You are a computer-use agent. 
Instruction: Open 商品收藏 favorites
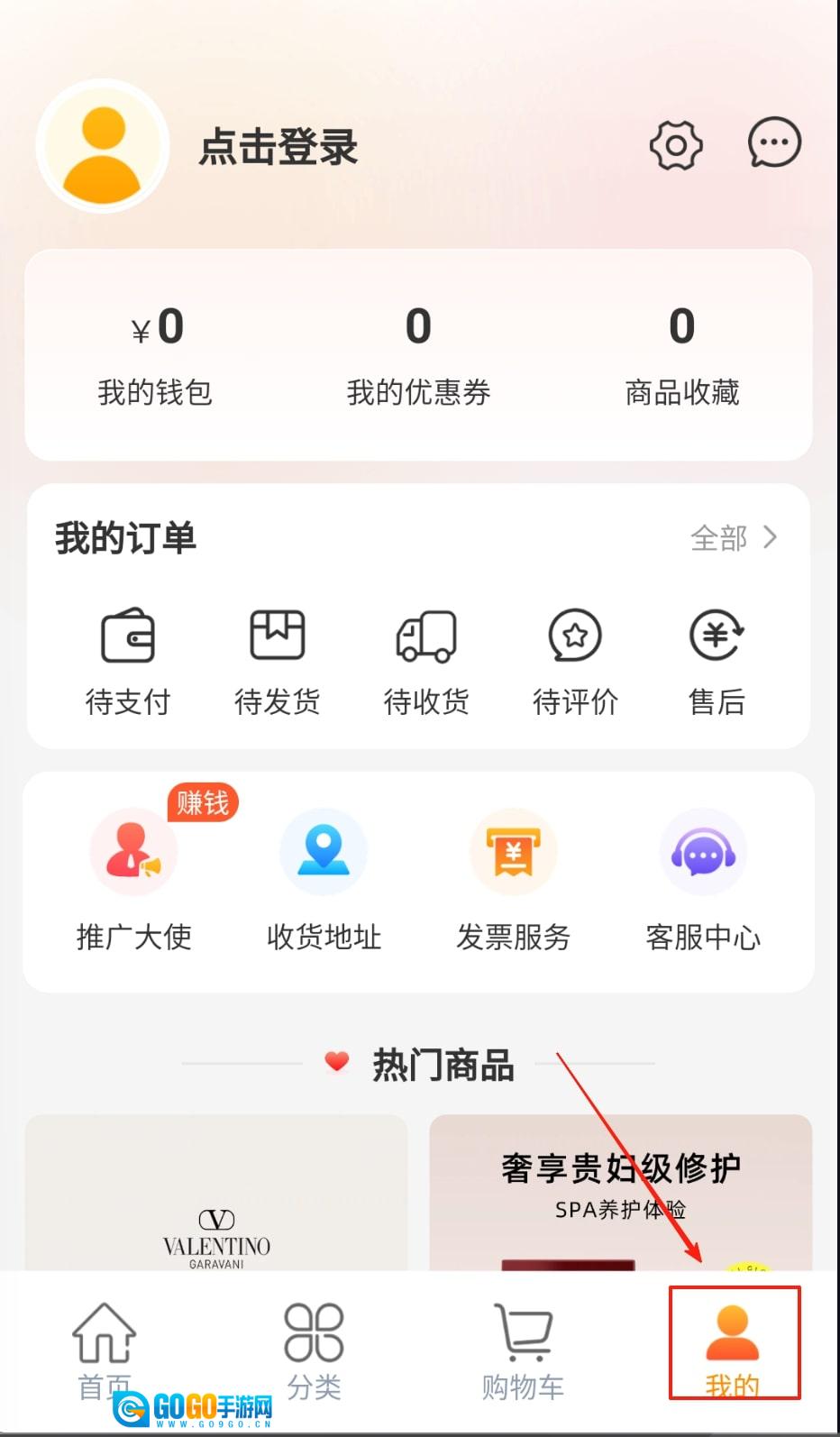(x=681, y=356)
